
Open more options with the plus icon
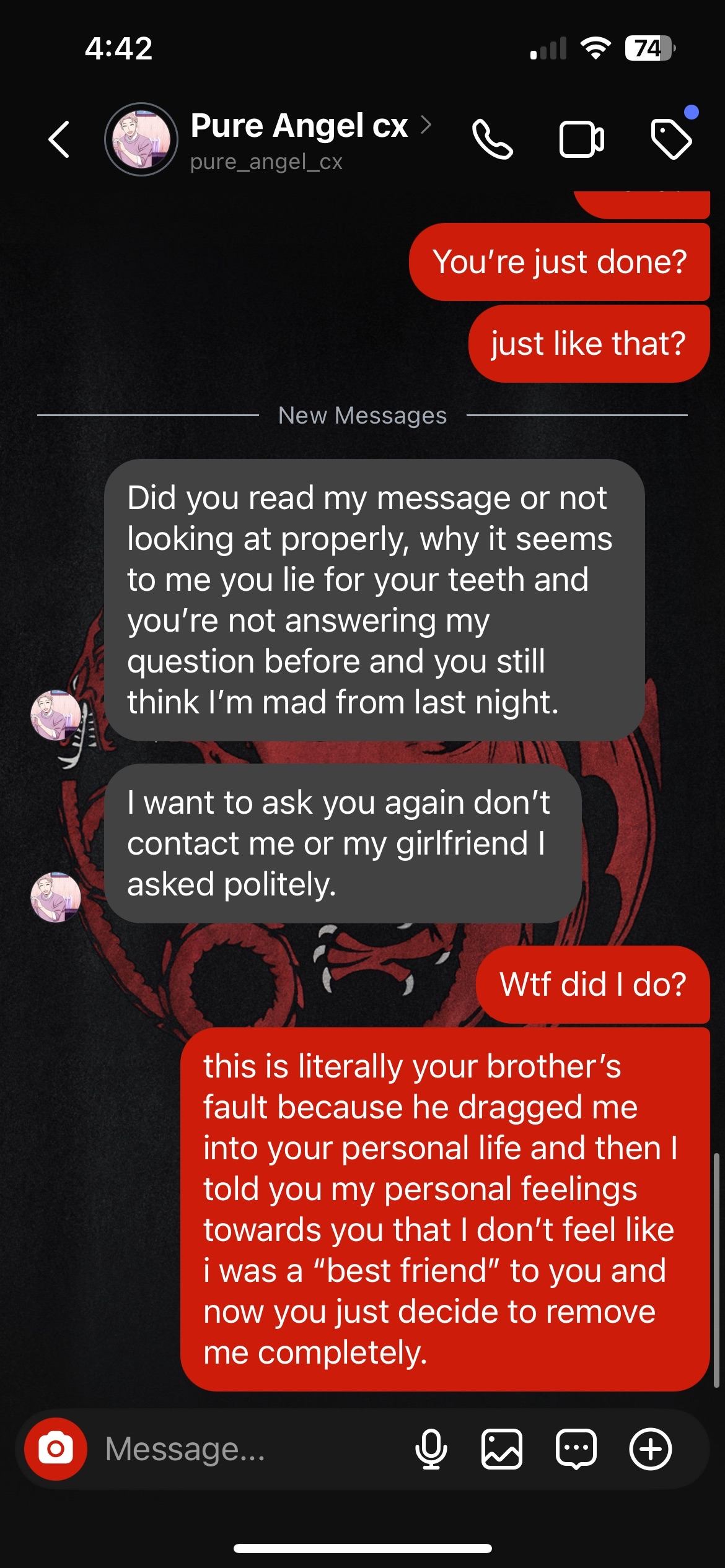(x=650, y=1449)
